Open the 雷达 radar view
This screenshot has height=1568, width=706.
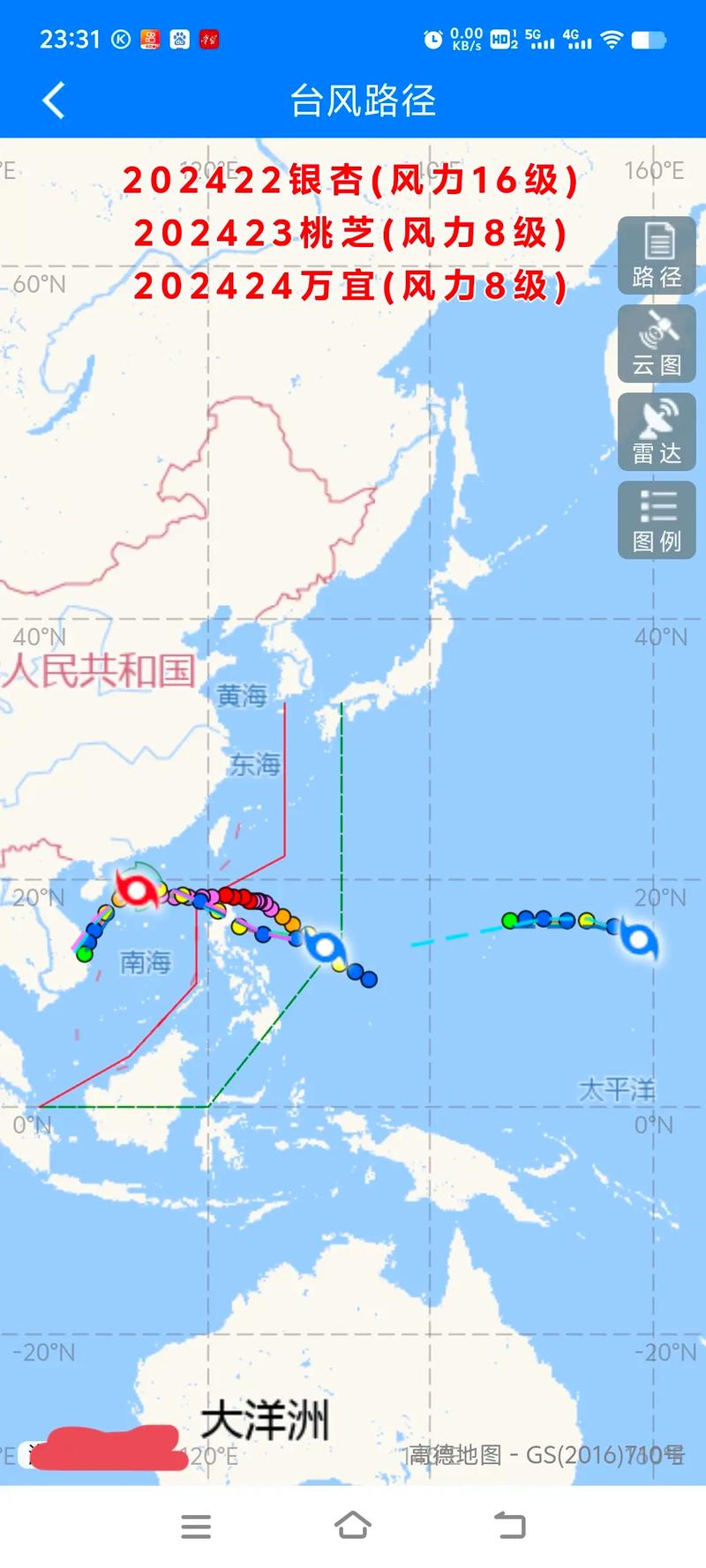coord(657,431)
